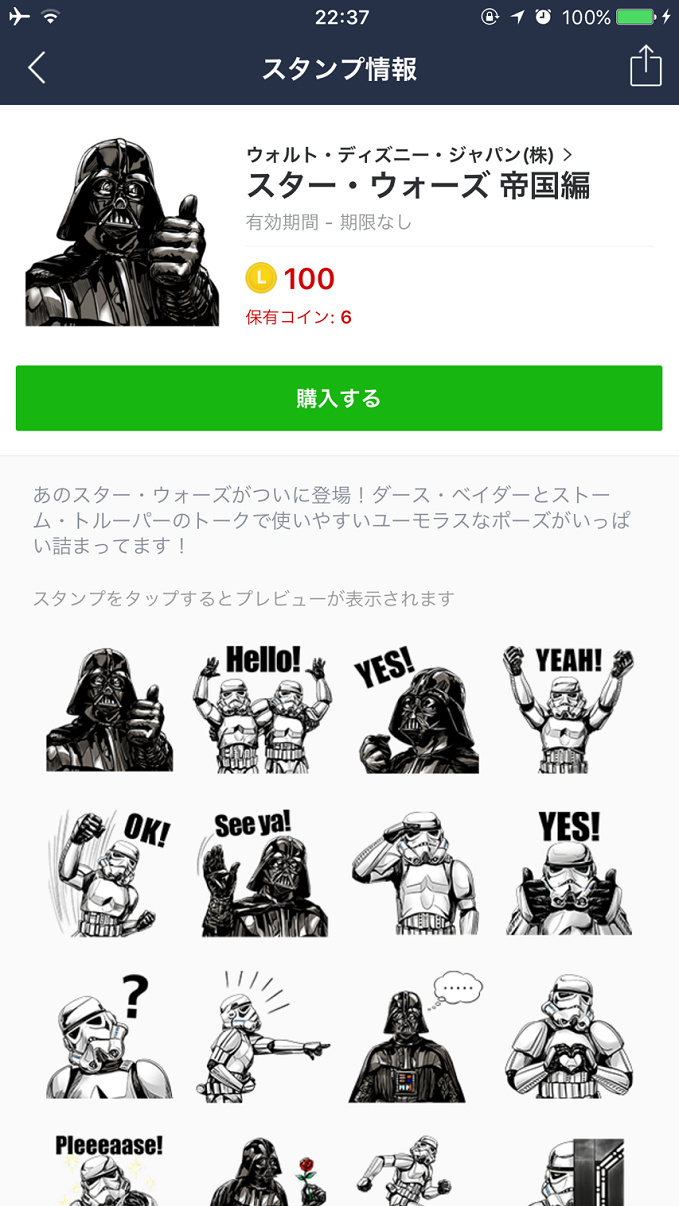Preview the stormtrooper YES! sticker

pyautogui.click(x=568, y=872)
